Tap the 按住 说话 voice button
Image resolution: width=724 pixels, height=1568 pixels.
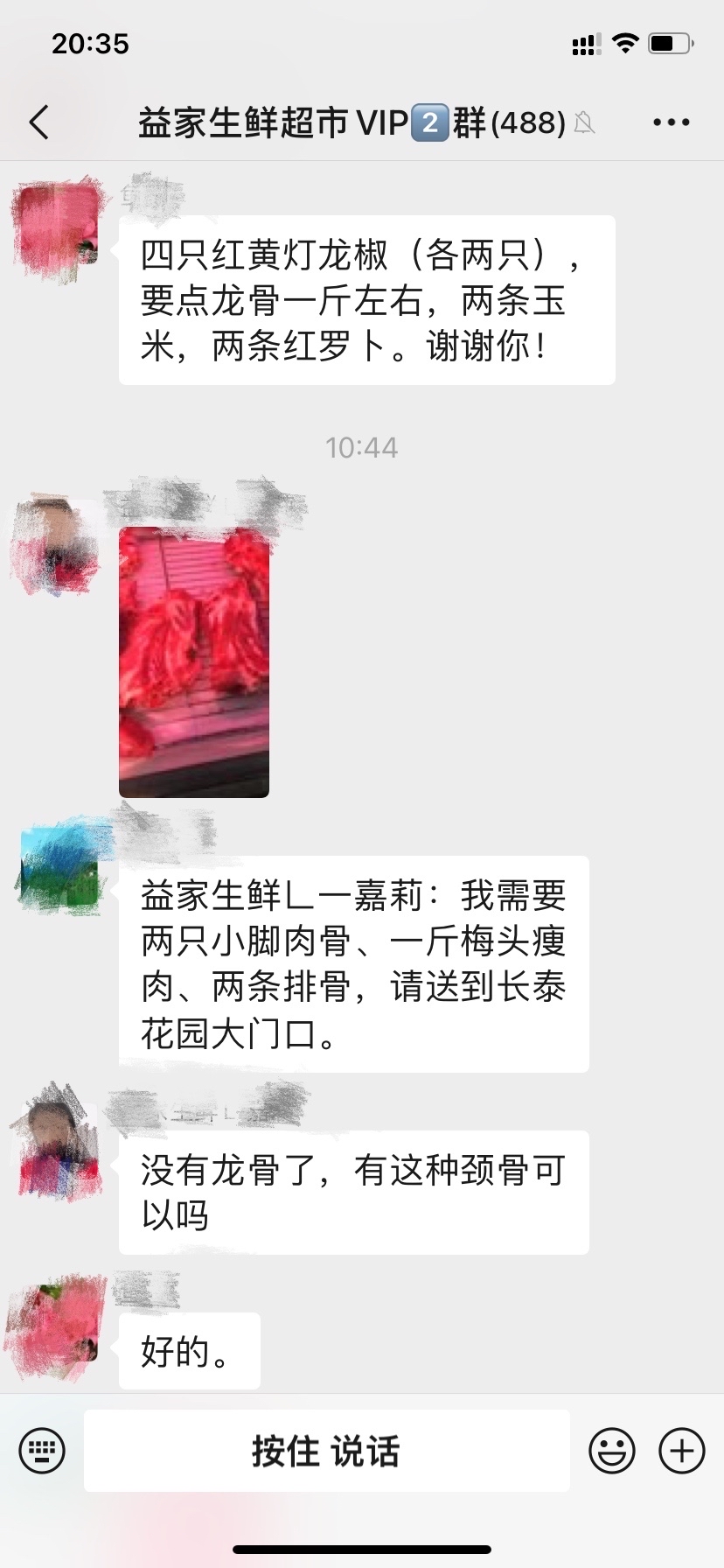pos(326,1451)
